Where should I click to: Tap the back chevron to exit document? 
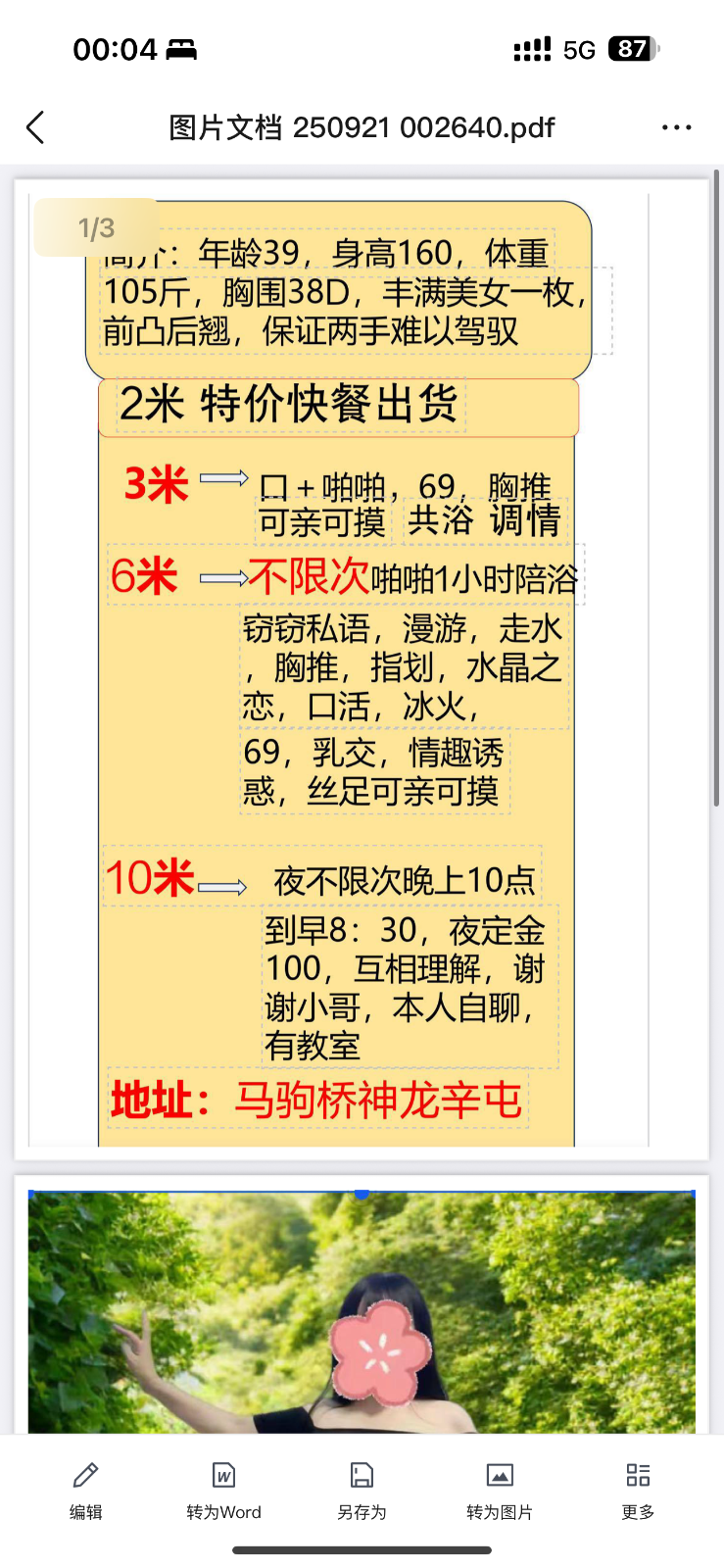click(35, 127)
